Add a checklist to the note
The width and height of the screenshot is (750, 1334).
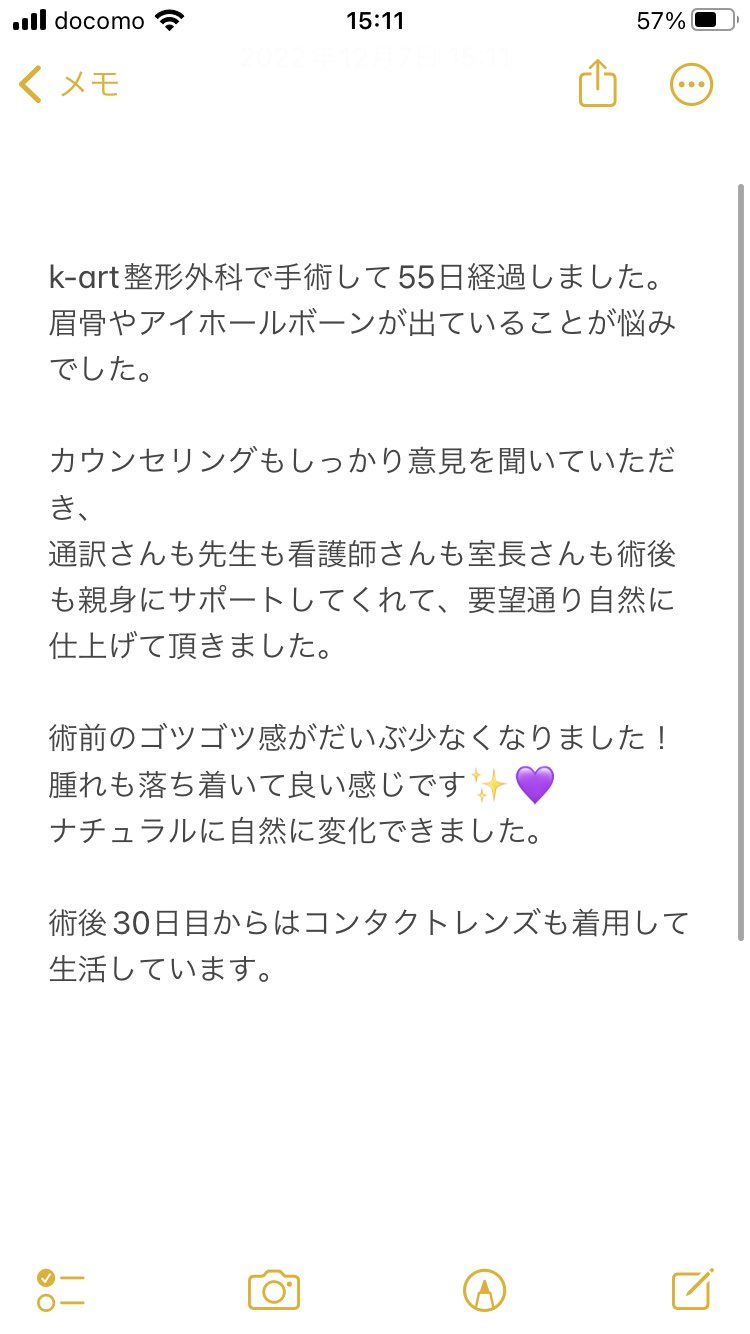(60, 1290)
